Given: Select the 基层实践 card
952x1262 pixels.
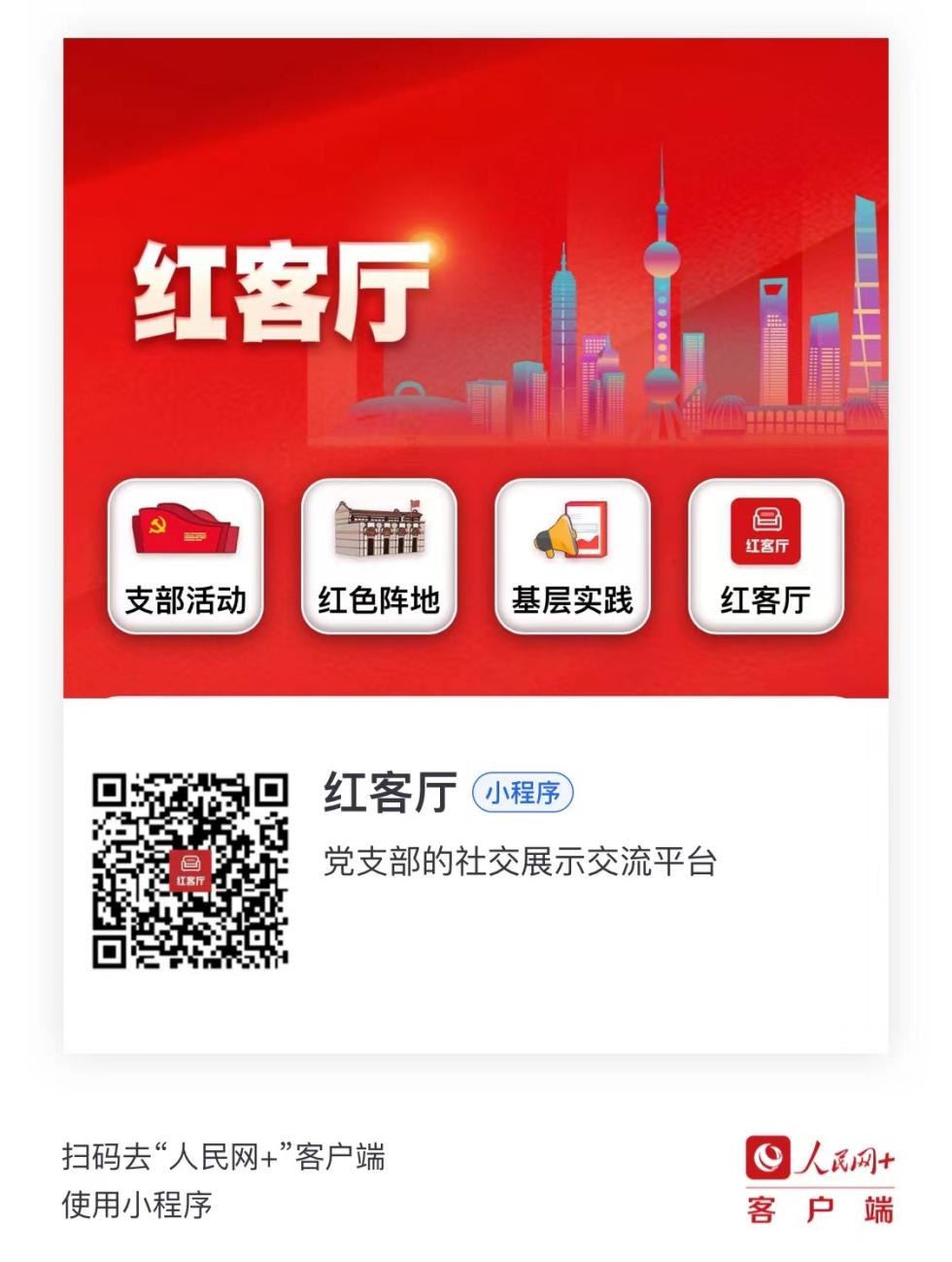Looking at the screenshot, I should (571, 556).
